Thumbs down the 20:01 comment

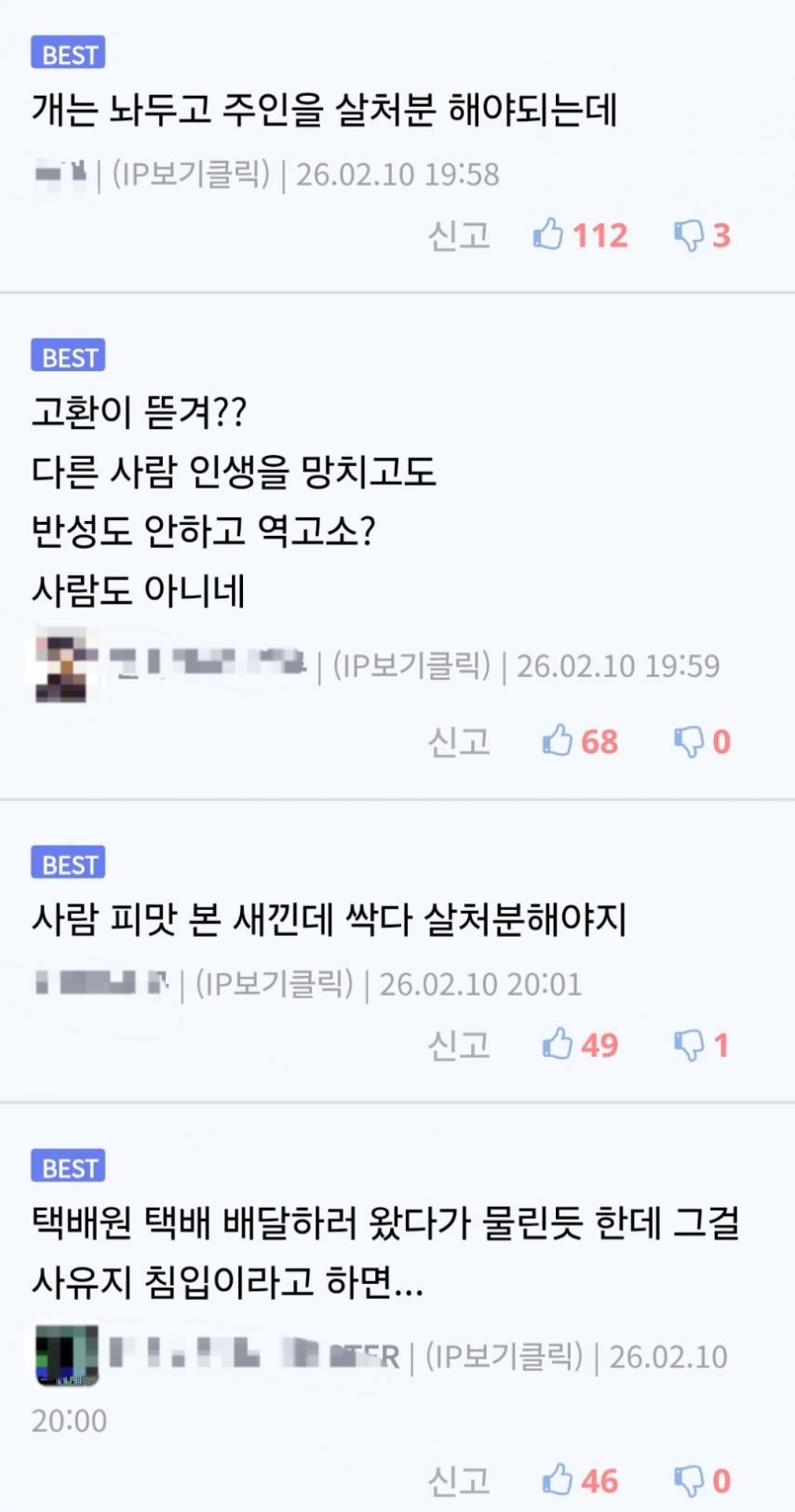[689, 1045]
